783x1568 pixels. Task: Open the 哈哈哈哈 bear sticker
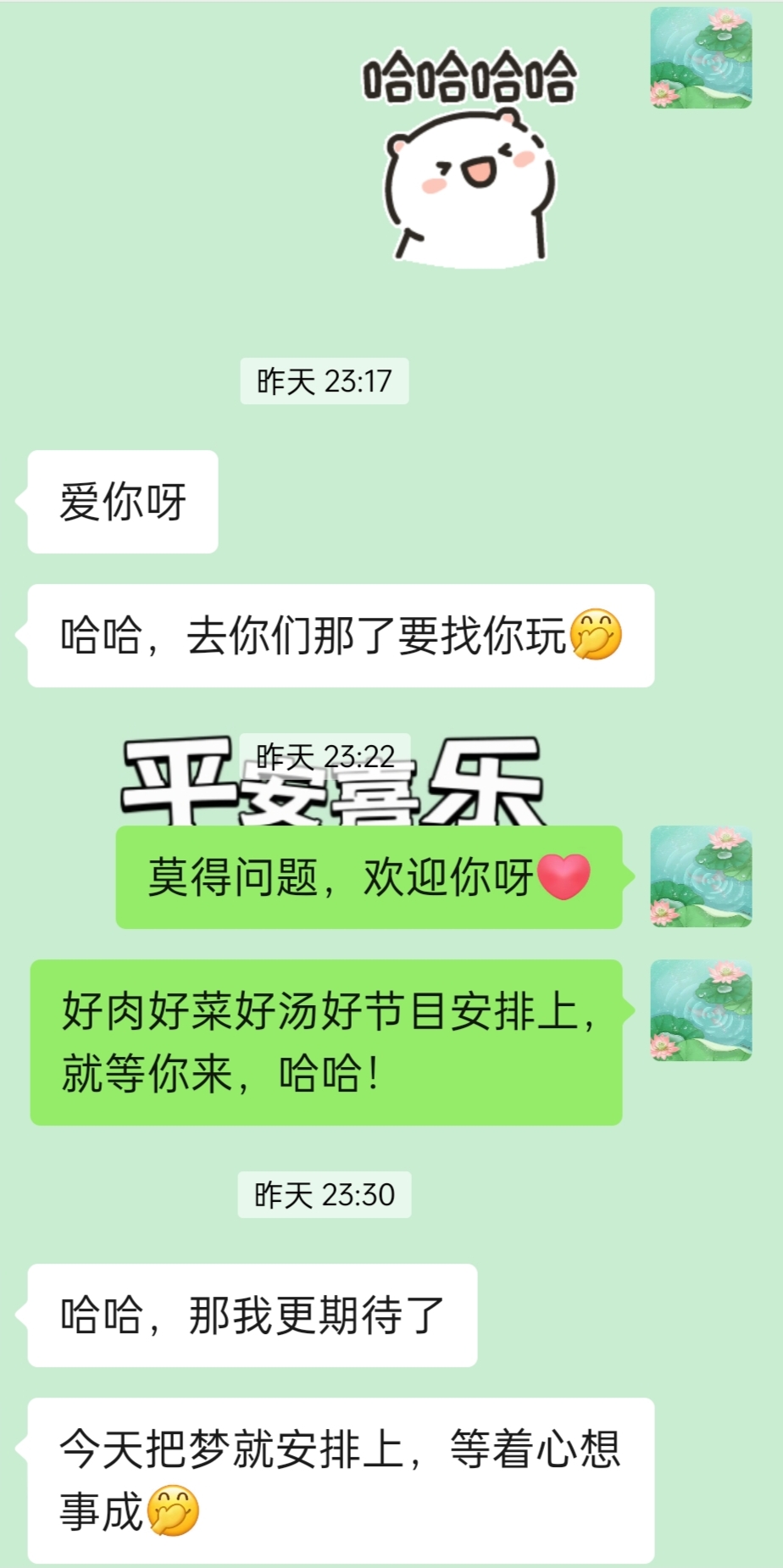[470, 157]
